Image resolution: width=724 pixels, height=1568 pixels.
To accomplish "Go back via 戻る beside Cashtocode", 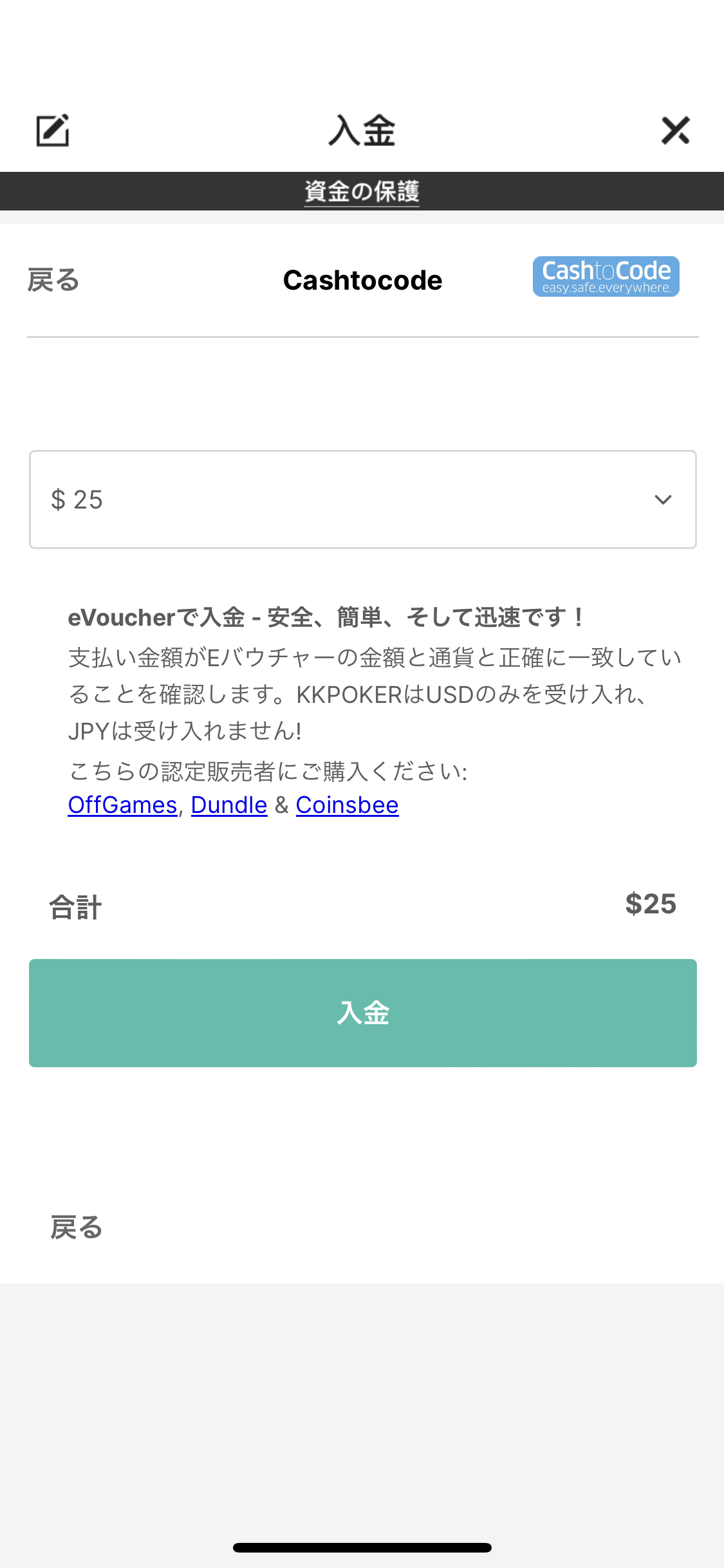I will point(53,280).
